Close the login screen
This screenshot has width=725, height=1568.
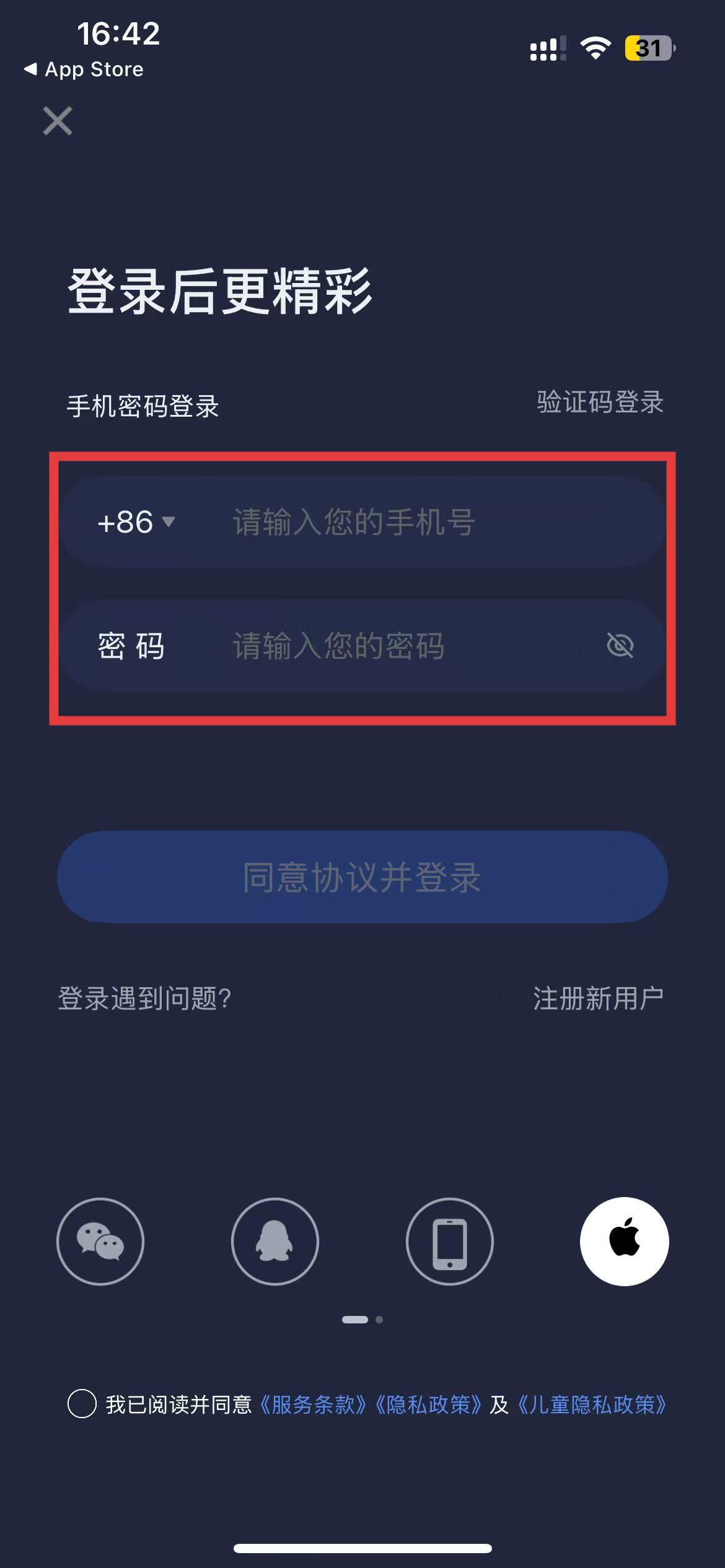point(58,120)
